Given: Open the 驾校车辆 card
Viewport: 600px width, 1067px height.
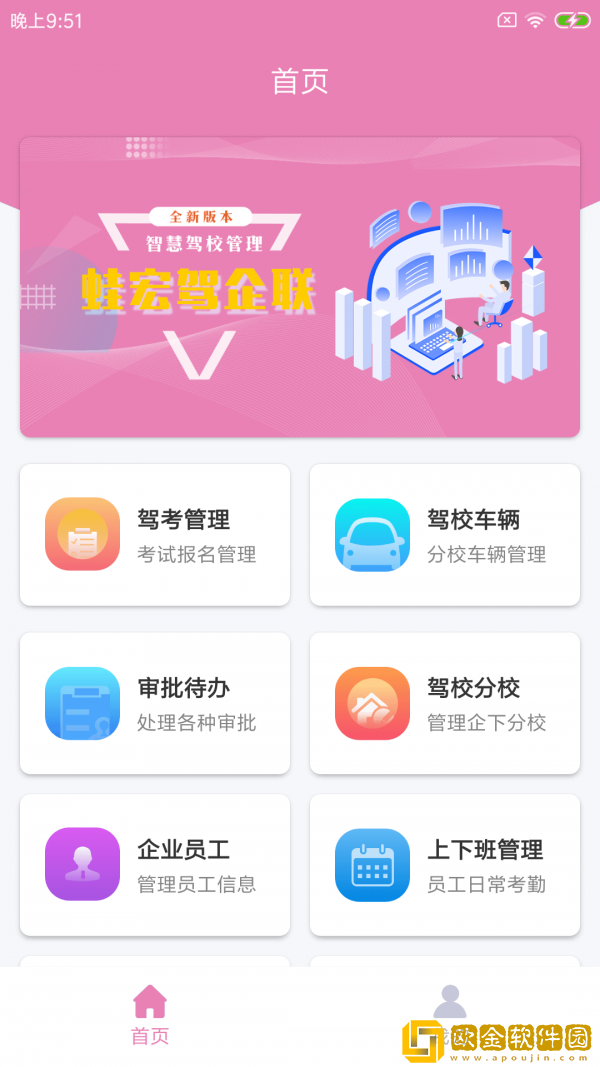Looking at the screenshot, I should 445,535.
